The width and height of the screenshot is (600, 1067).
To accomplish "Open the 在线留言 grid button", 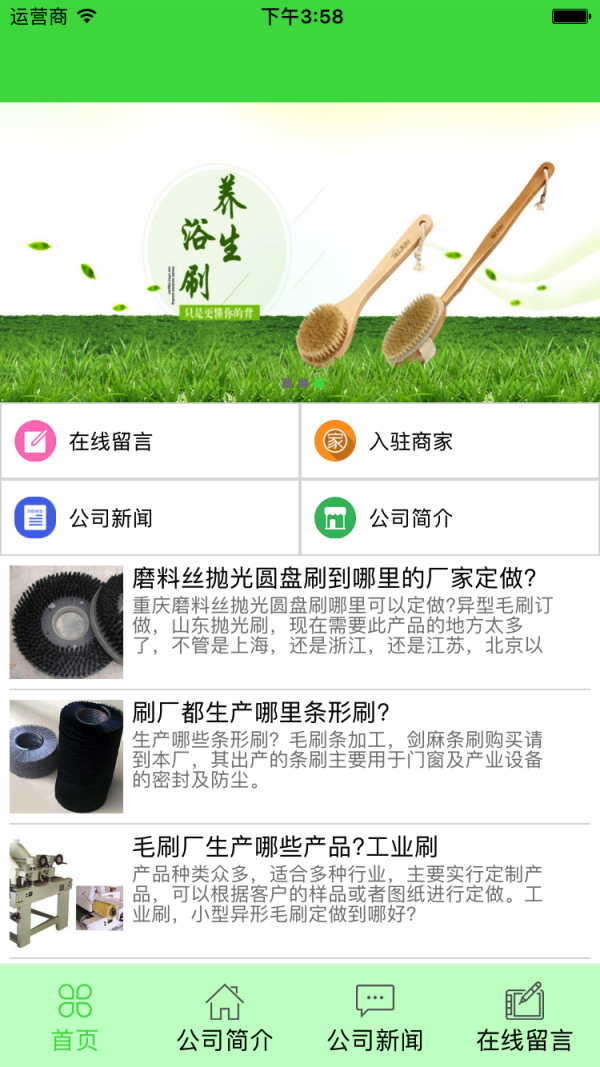I will 150,441.
